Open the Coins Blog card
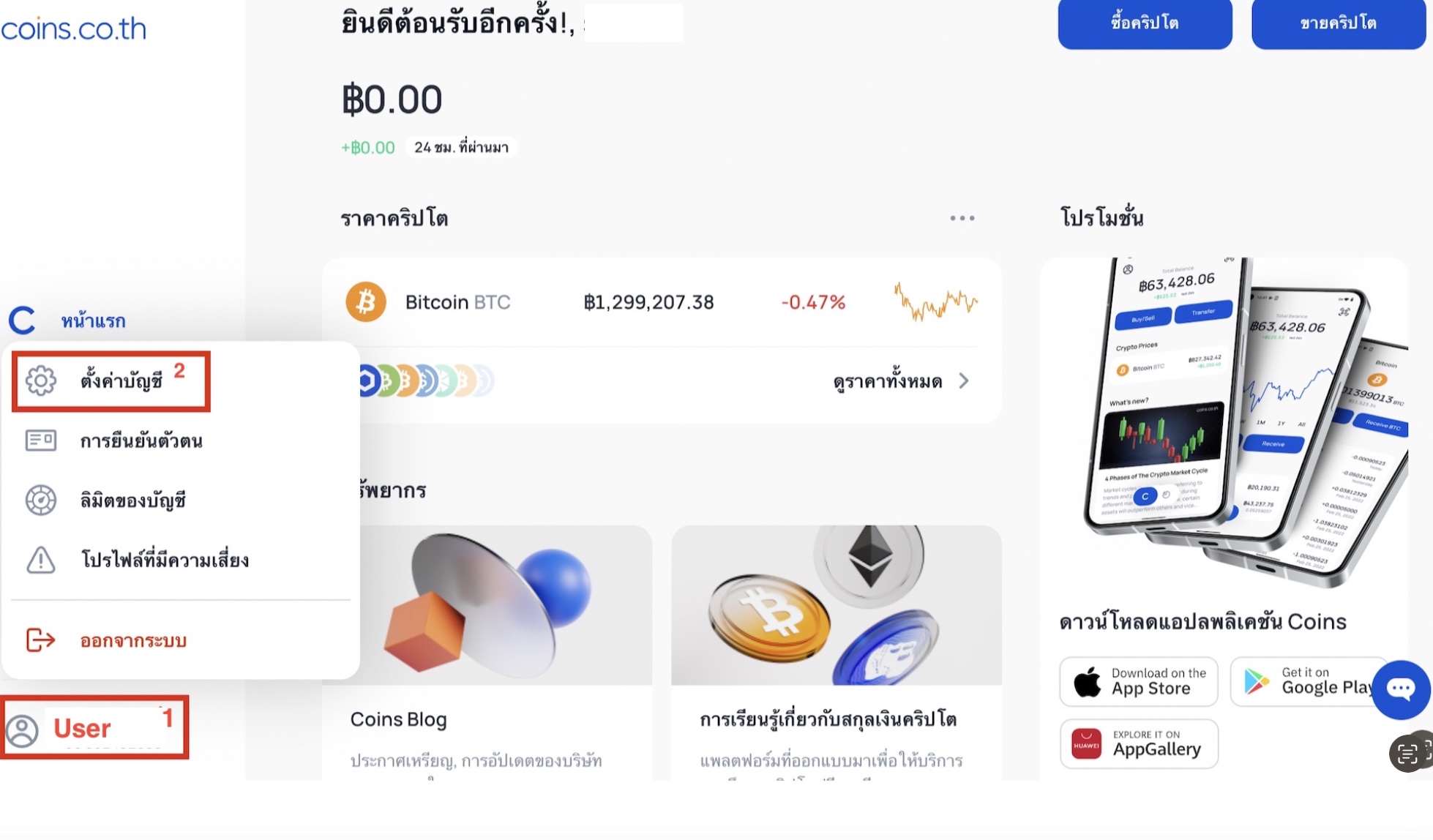This screenshot has width=1433, height=840. pos(486,651)
